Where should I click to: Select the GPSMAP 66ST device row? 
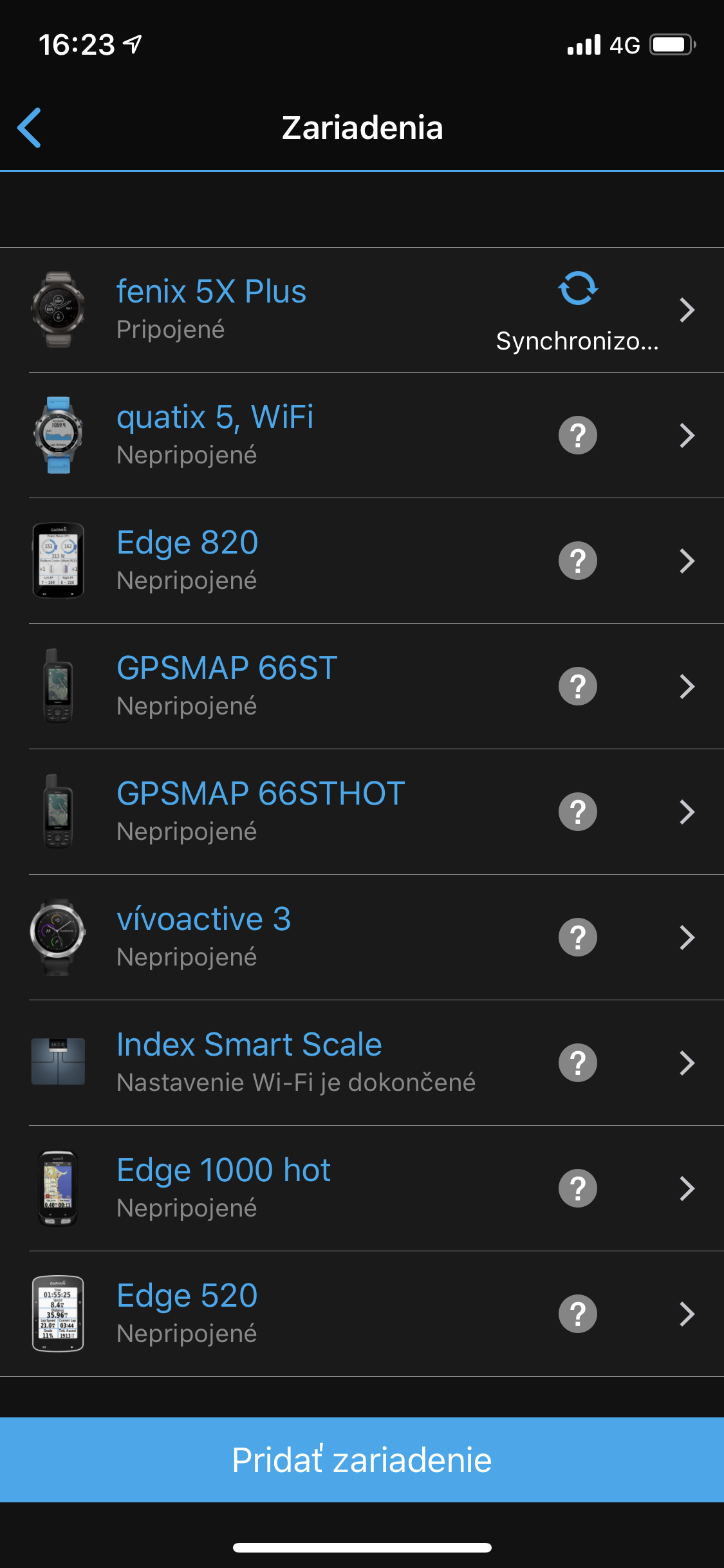pos(362,687)
